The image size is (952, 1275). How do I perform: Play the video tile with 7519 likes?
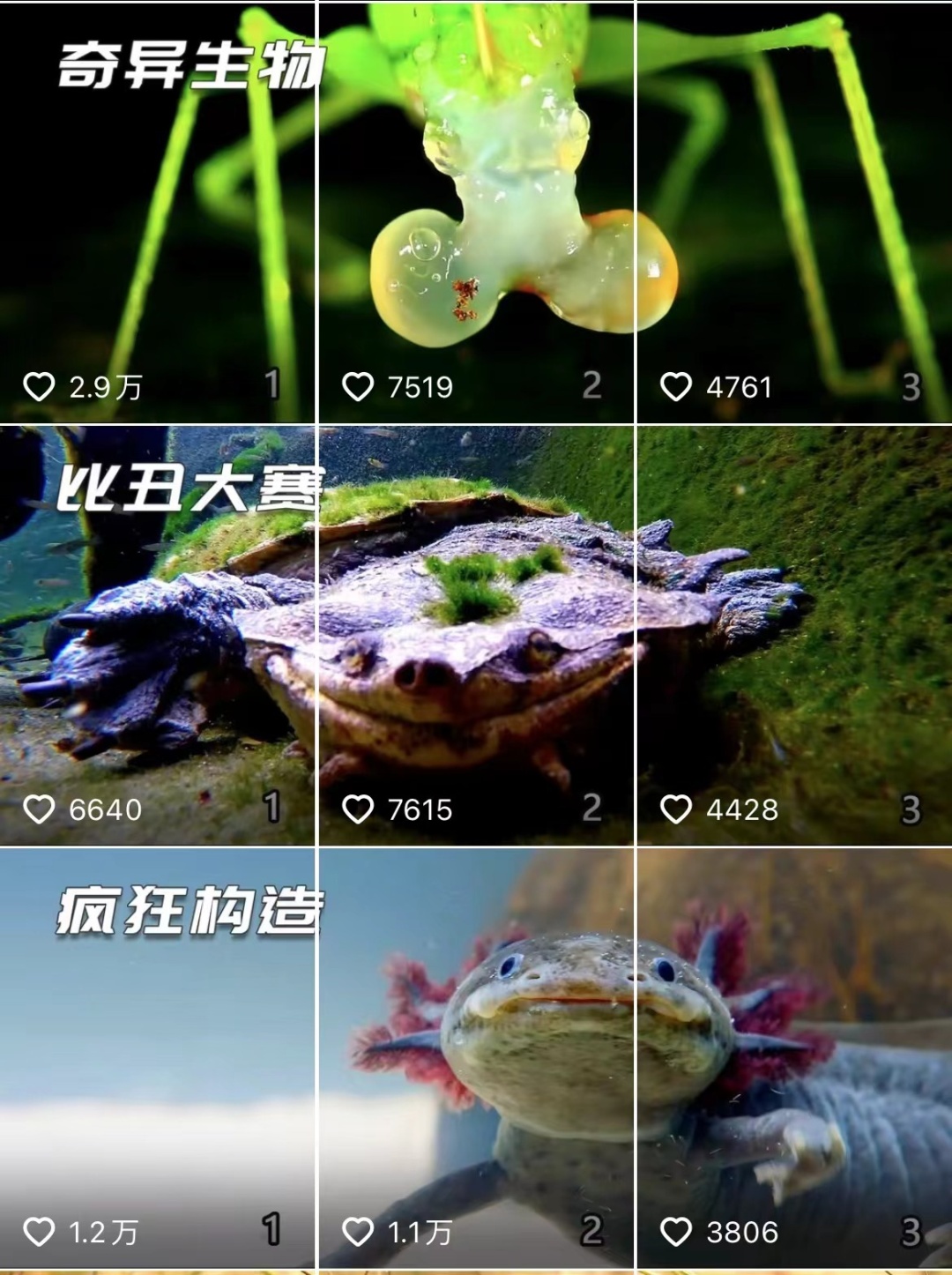(476, 212)
